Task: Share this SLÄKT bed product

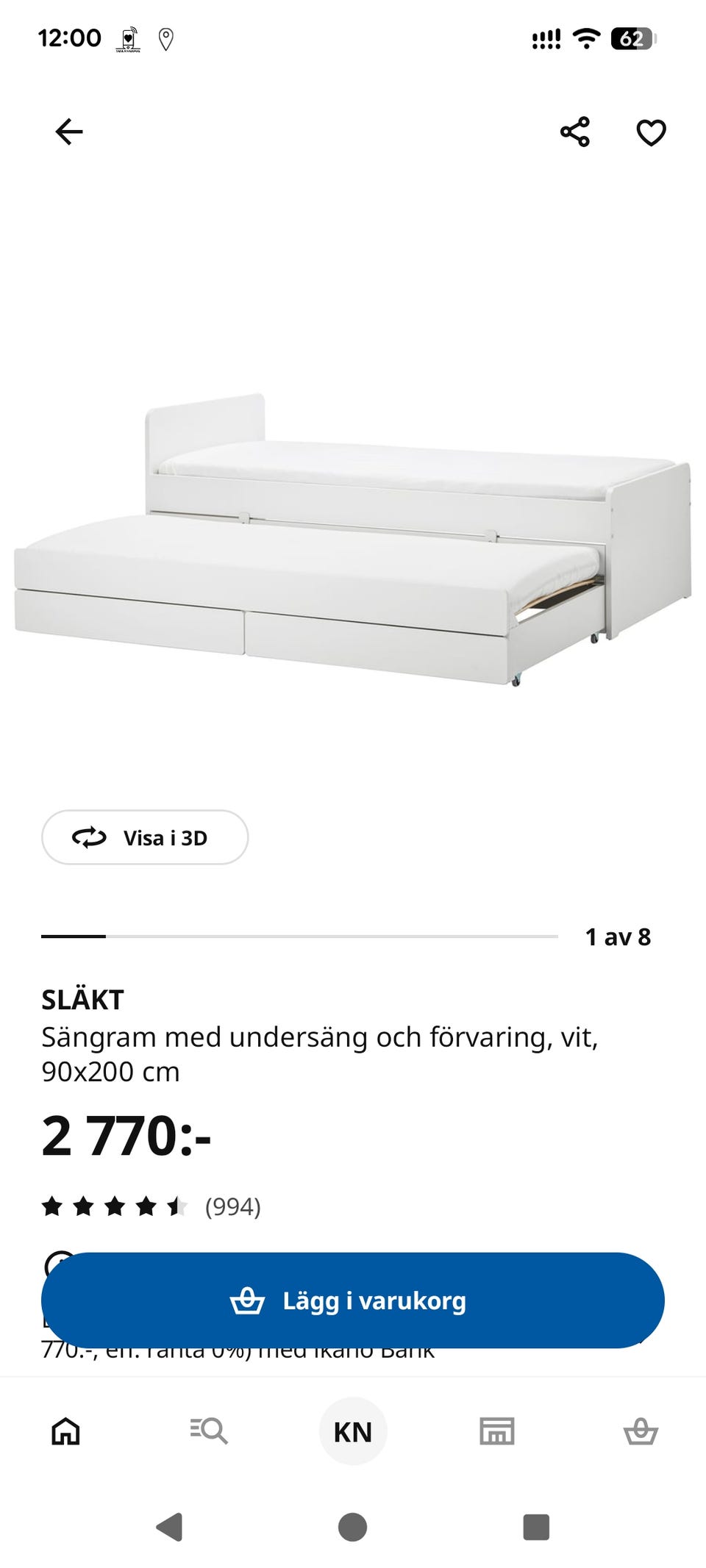Action: [x=575, y=132]
